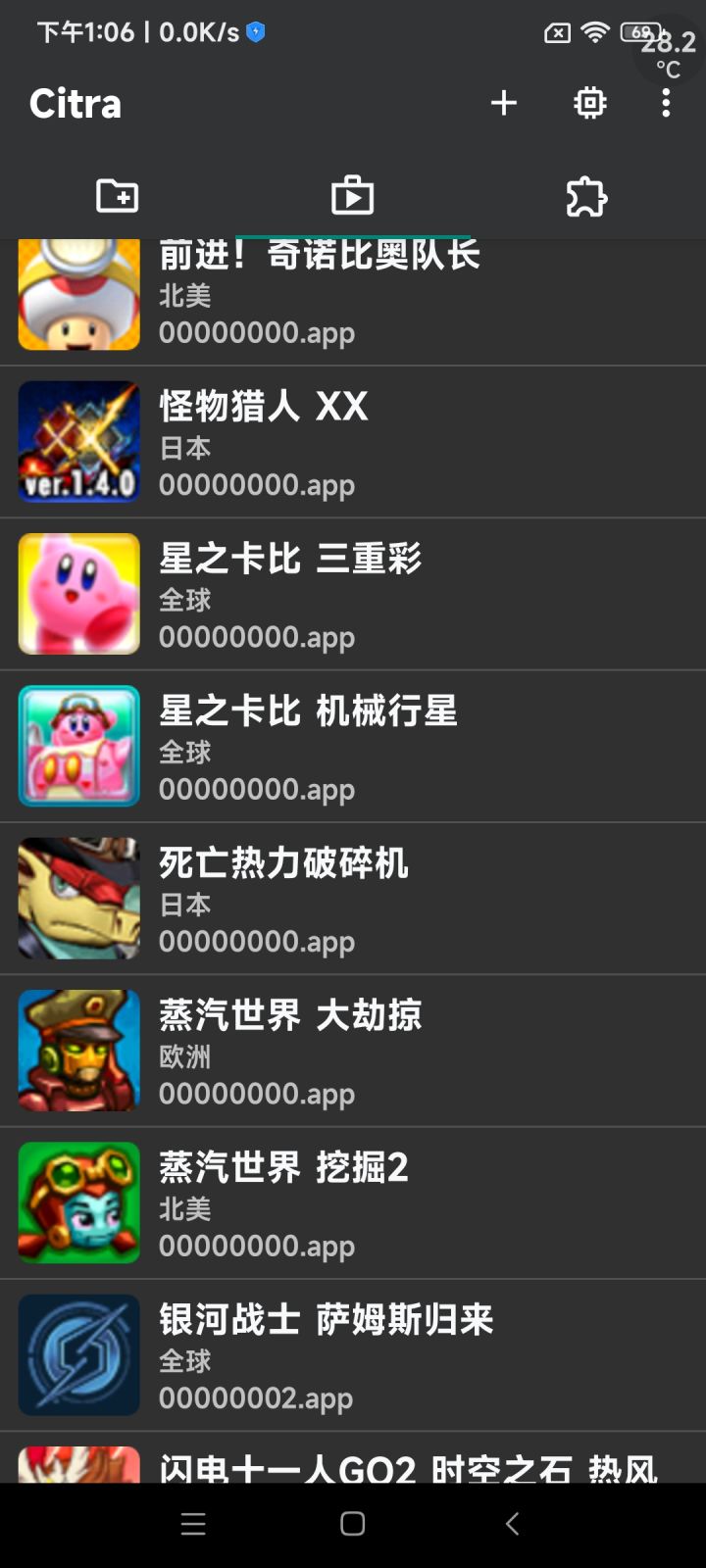Open the plugins puzzle-piece tab icon

click(585, 196)
